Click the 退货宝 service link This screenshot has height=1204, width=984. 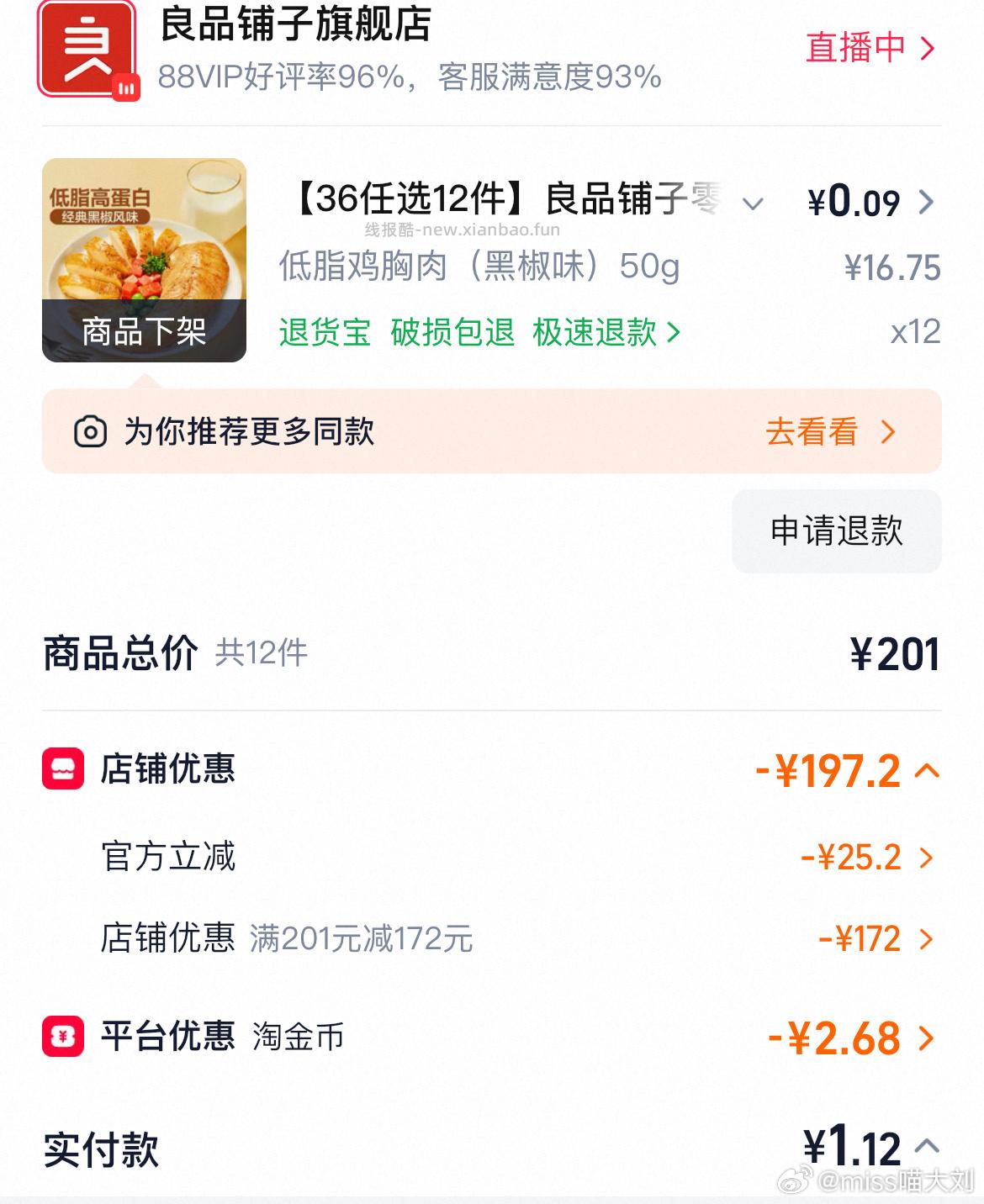[324, 333]
